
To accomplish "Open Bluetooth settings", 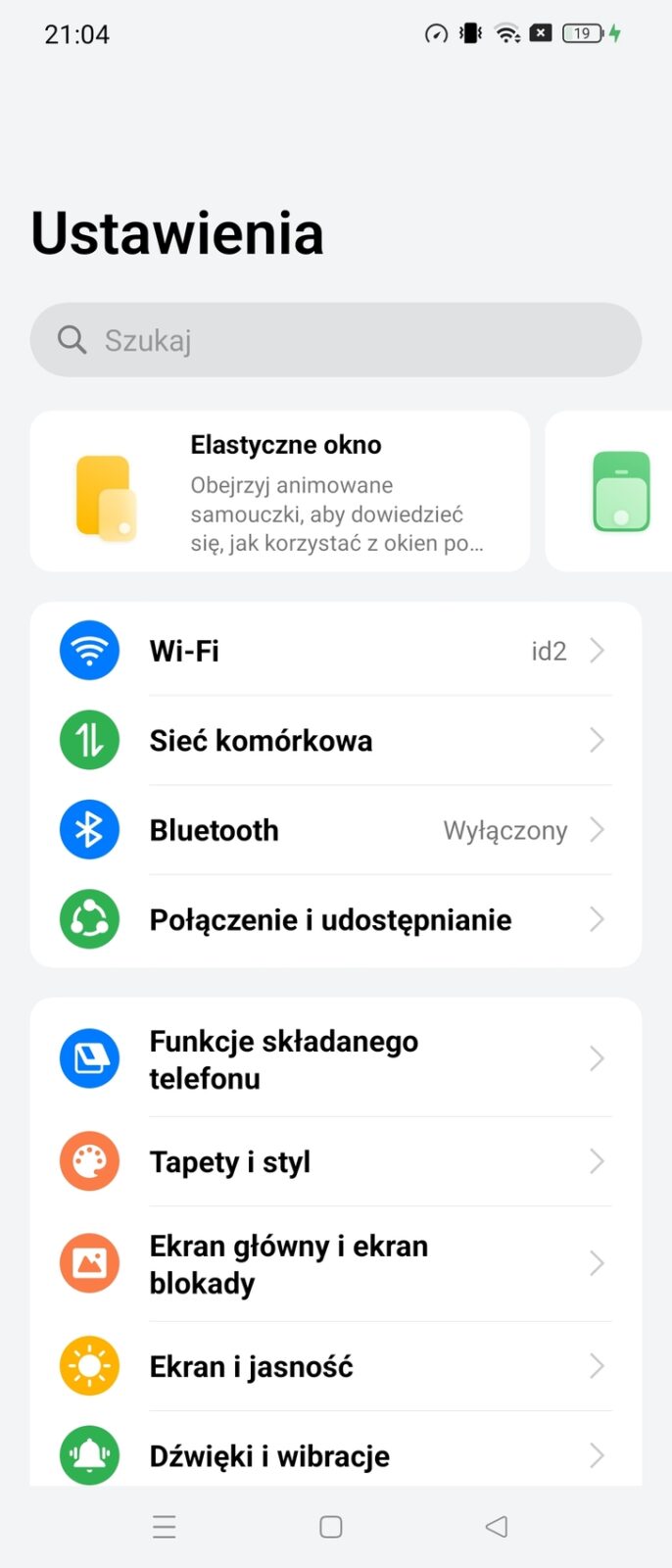I will [x=336, y=830].
